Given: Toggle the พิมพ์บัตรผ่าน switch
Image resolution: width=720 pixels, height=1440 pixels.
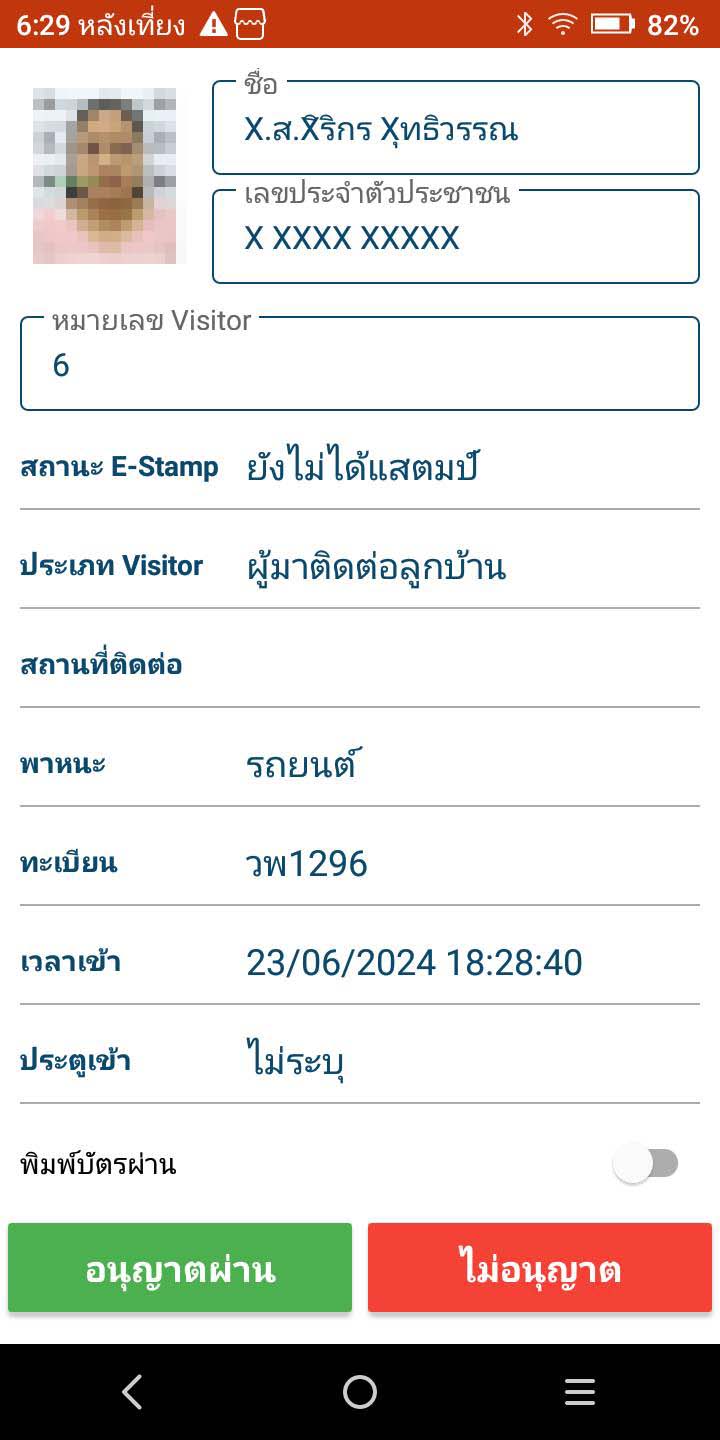Looking at the screenshot, I should click(x=646, y=1164).
